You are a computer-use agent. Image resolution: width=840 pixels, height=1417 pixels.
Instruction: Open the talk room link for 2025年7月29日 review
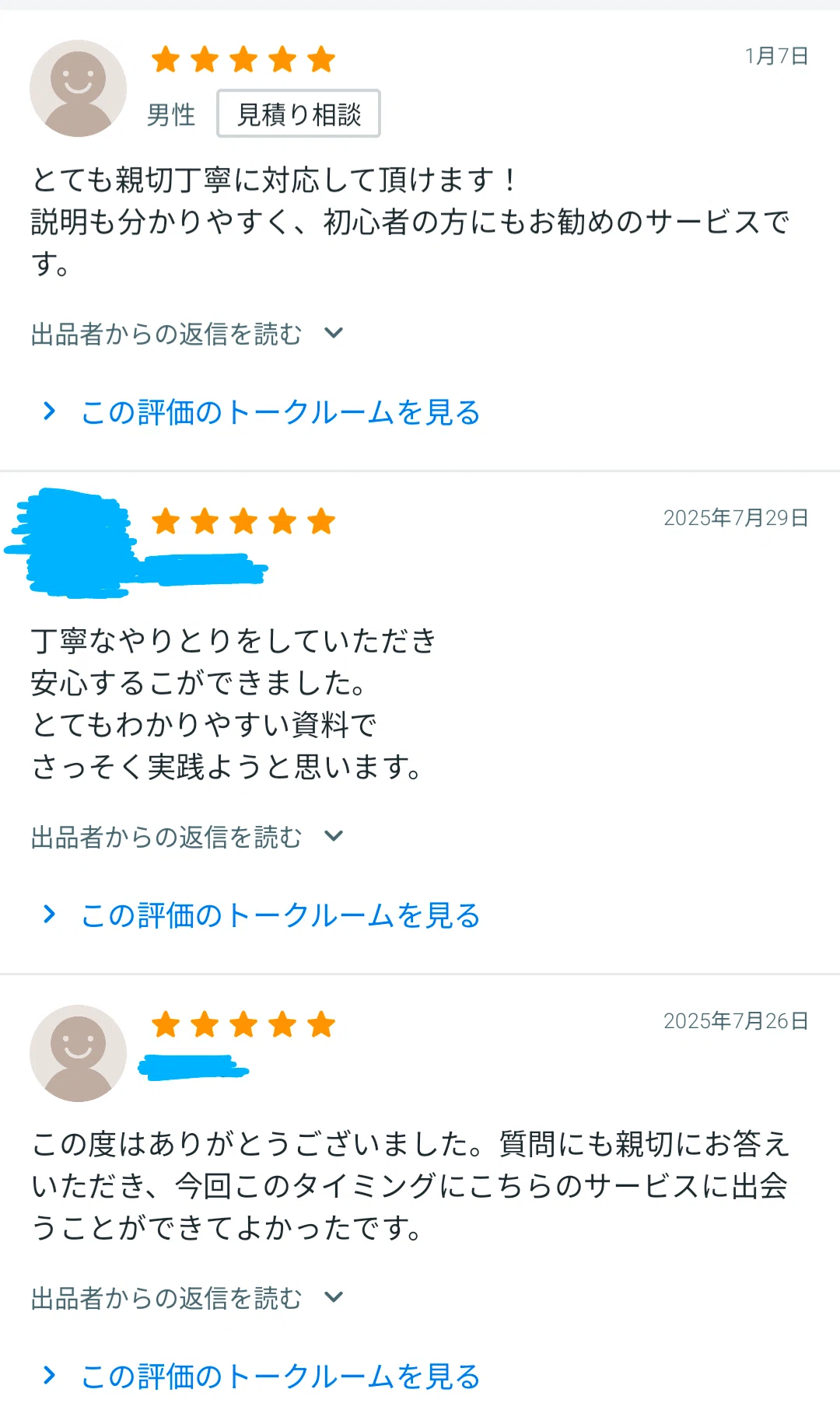(261, 915)
